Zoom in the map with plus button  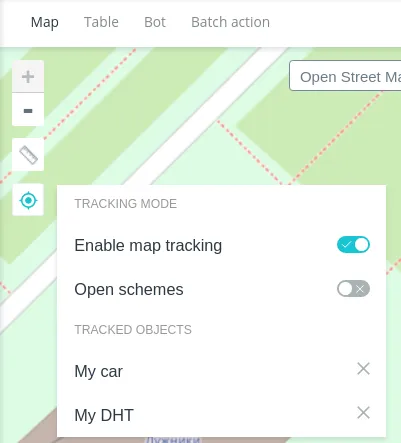28,77
